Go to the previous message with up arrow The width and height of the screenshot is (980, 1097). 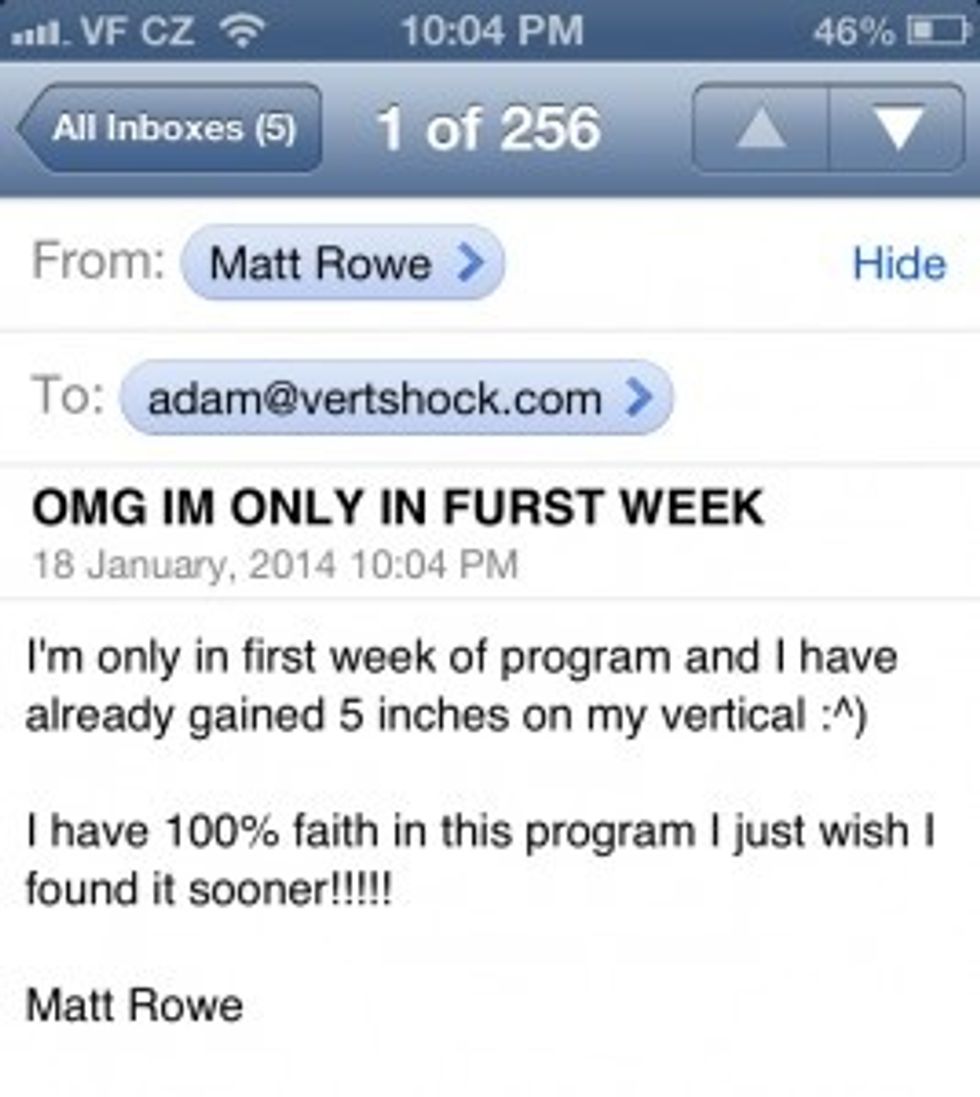click(x=761, y=130)
